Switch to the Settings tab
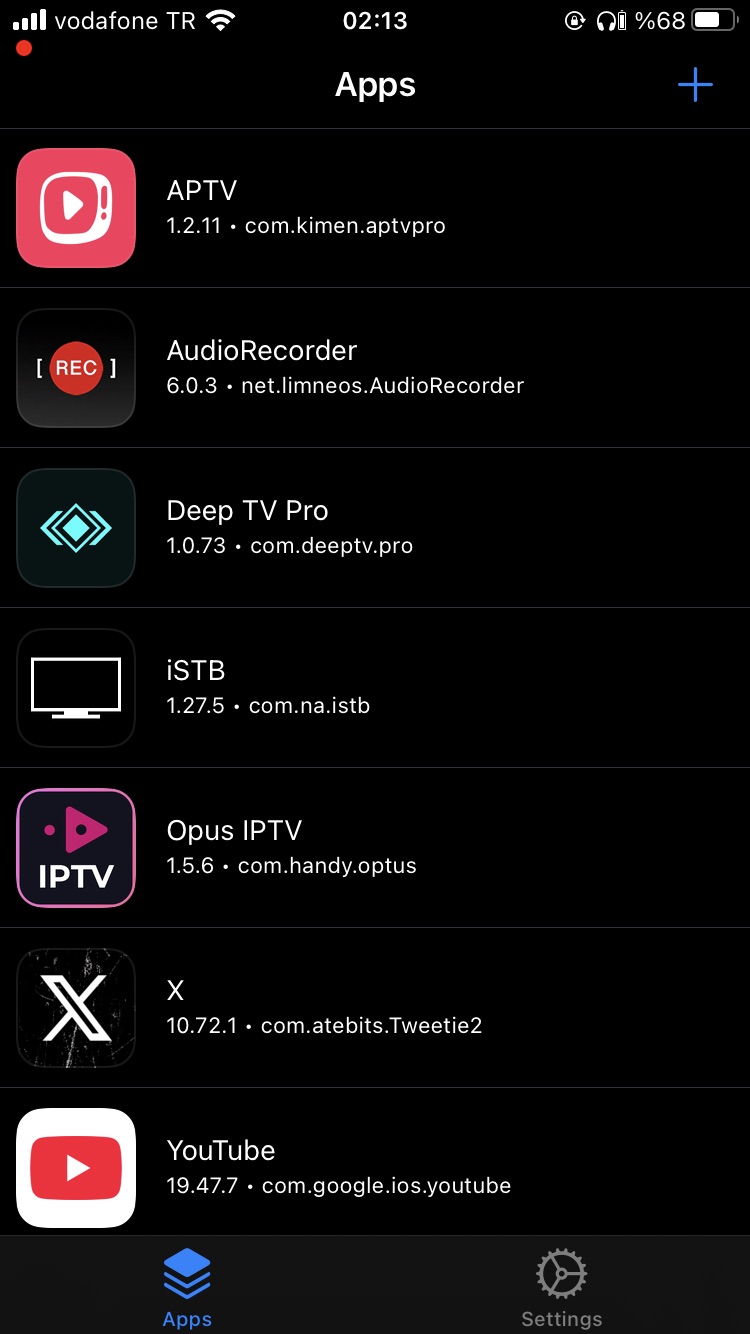This screenshot has height=1334, width=750. click(x=562, y=1287)
